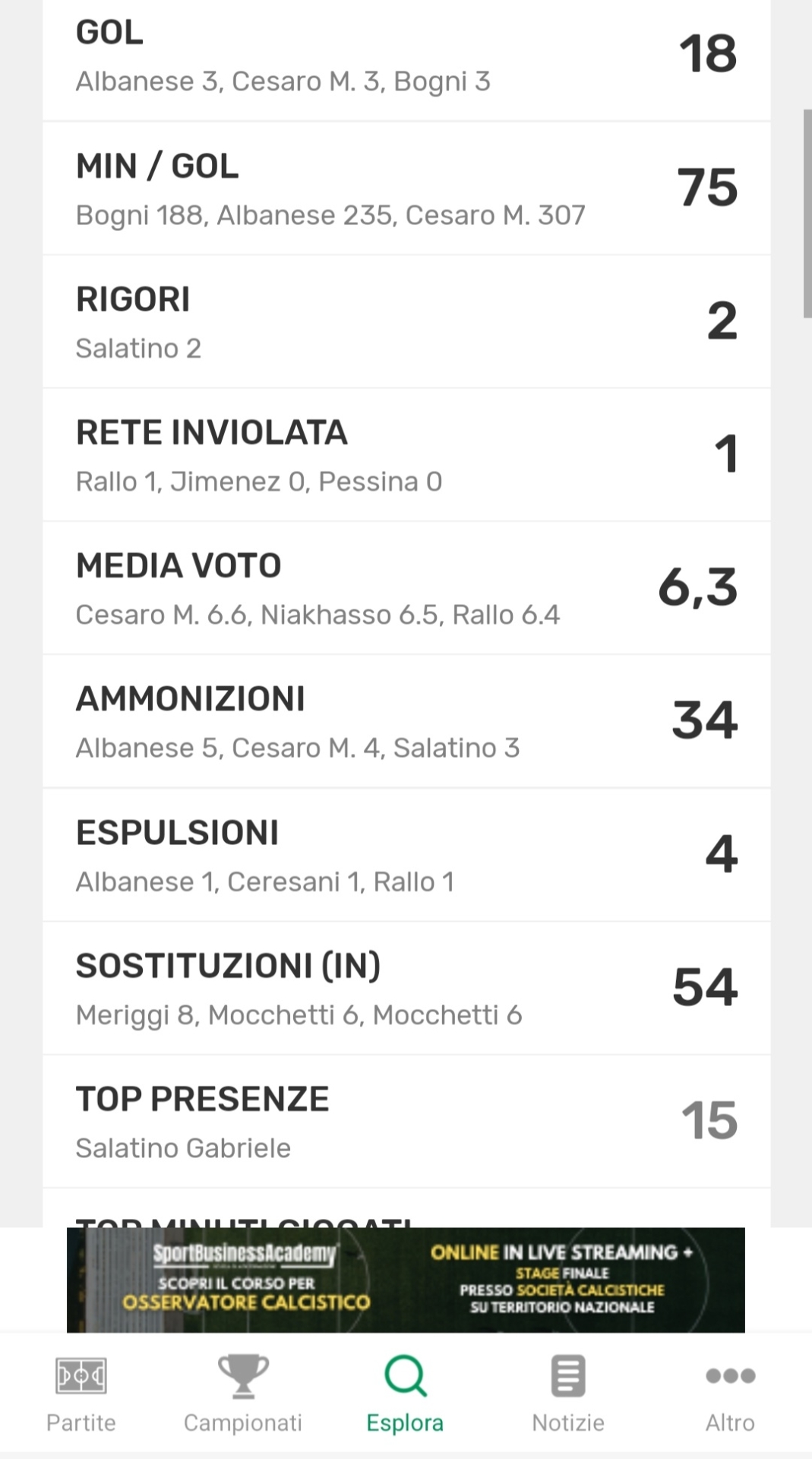Open the AMMONIZIONI row
This screenshot has height=1459, width=812.
point(406,721)
